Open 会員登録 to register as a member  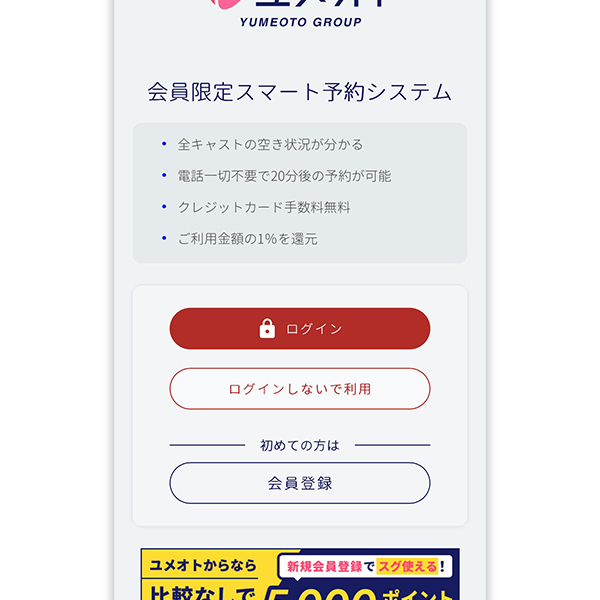(300, 483)
